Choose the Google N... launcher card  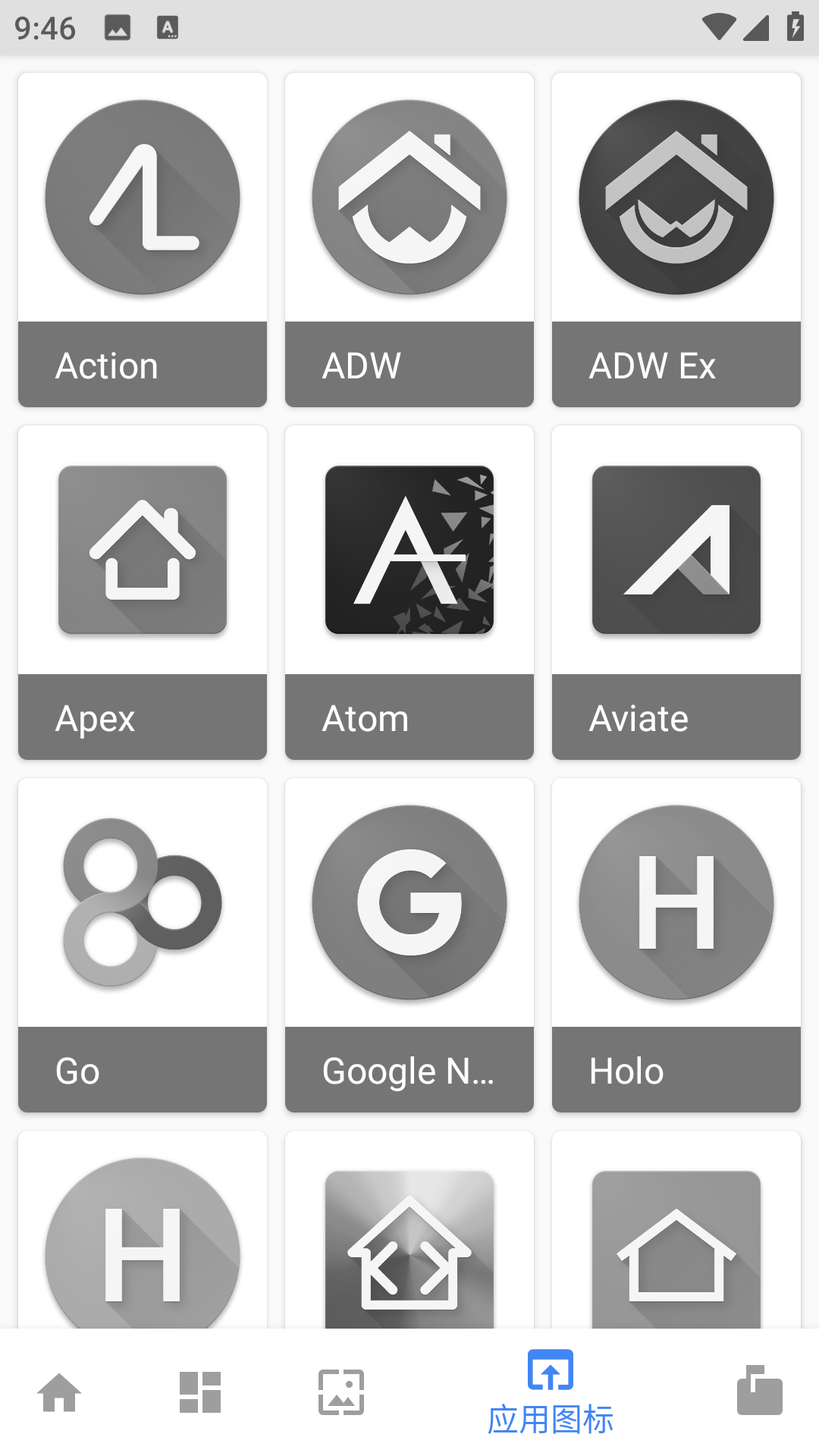409,945
